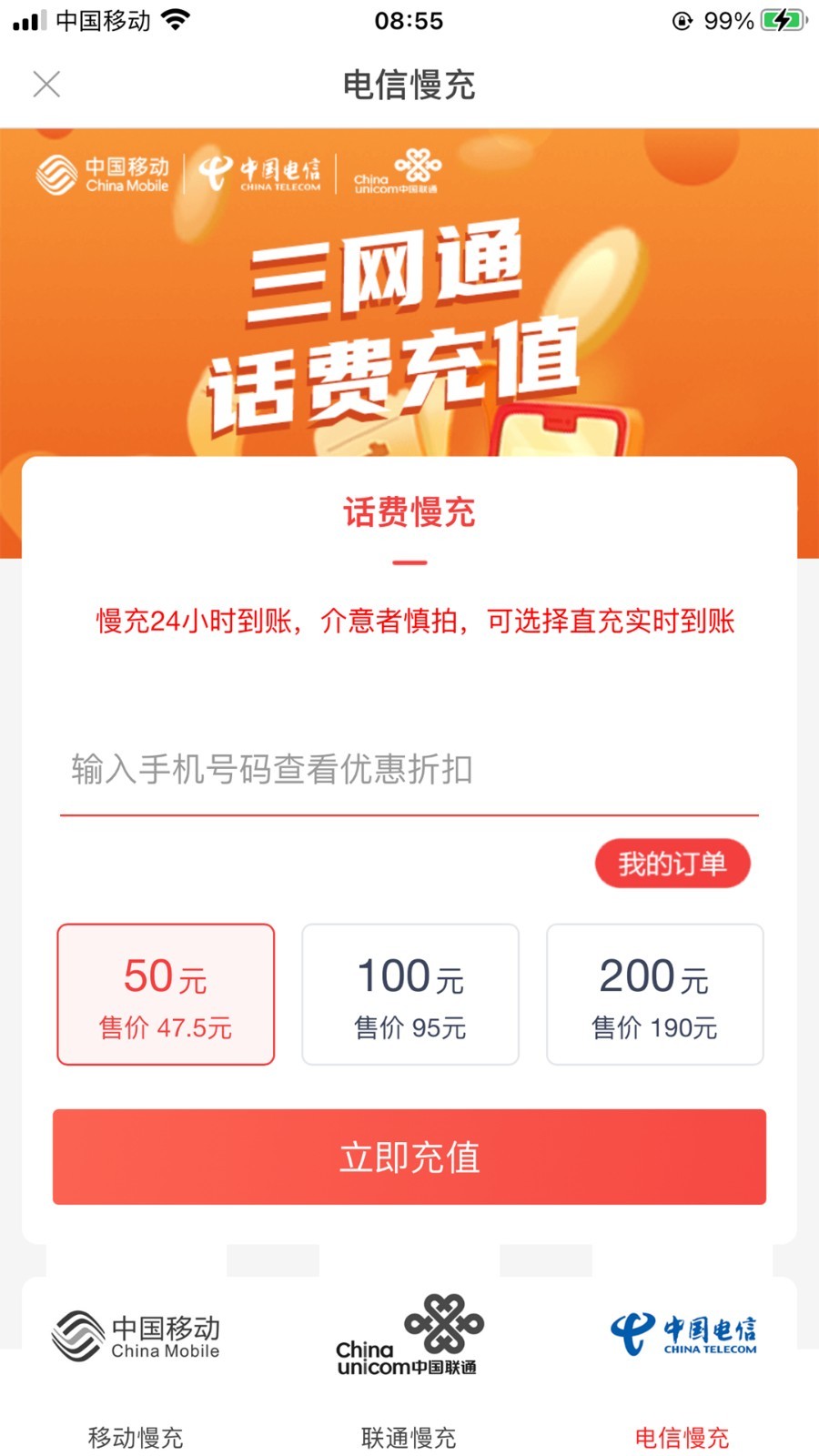Open 我的订单 orders
Image resolution: width=819 pixels, height=1456 pixels.
(x=672, y=864)
